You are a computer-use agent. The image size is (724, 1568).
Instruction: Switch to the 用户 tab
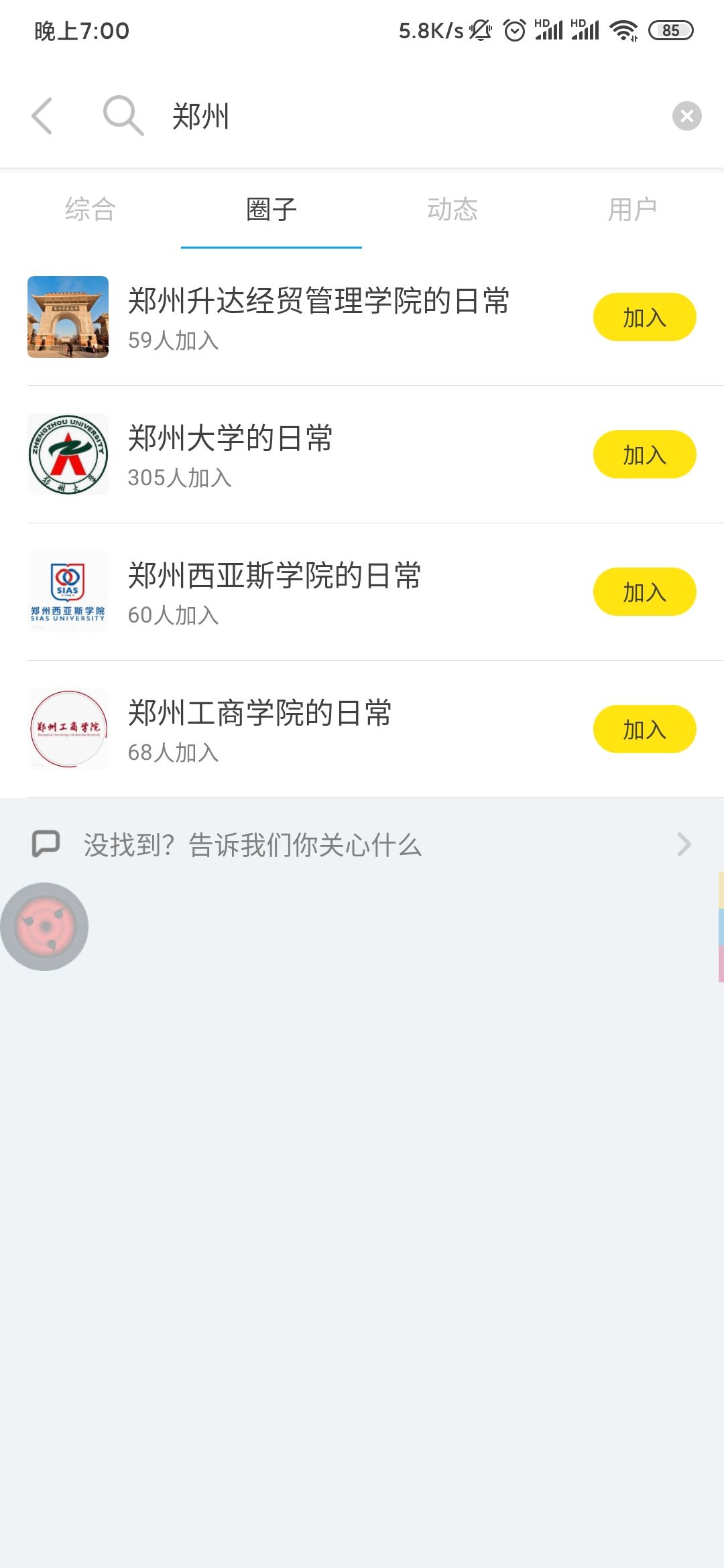point(632,209)
